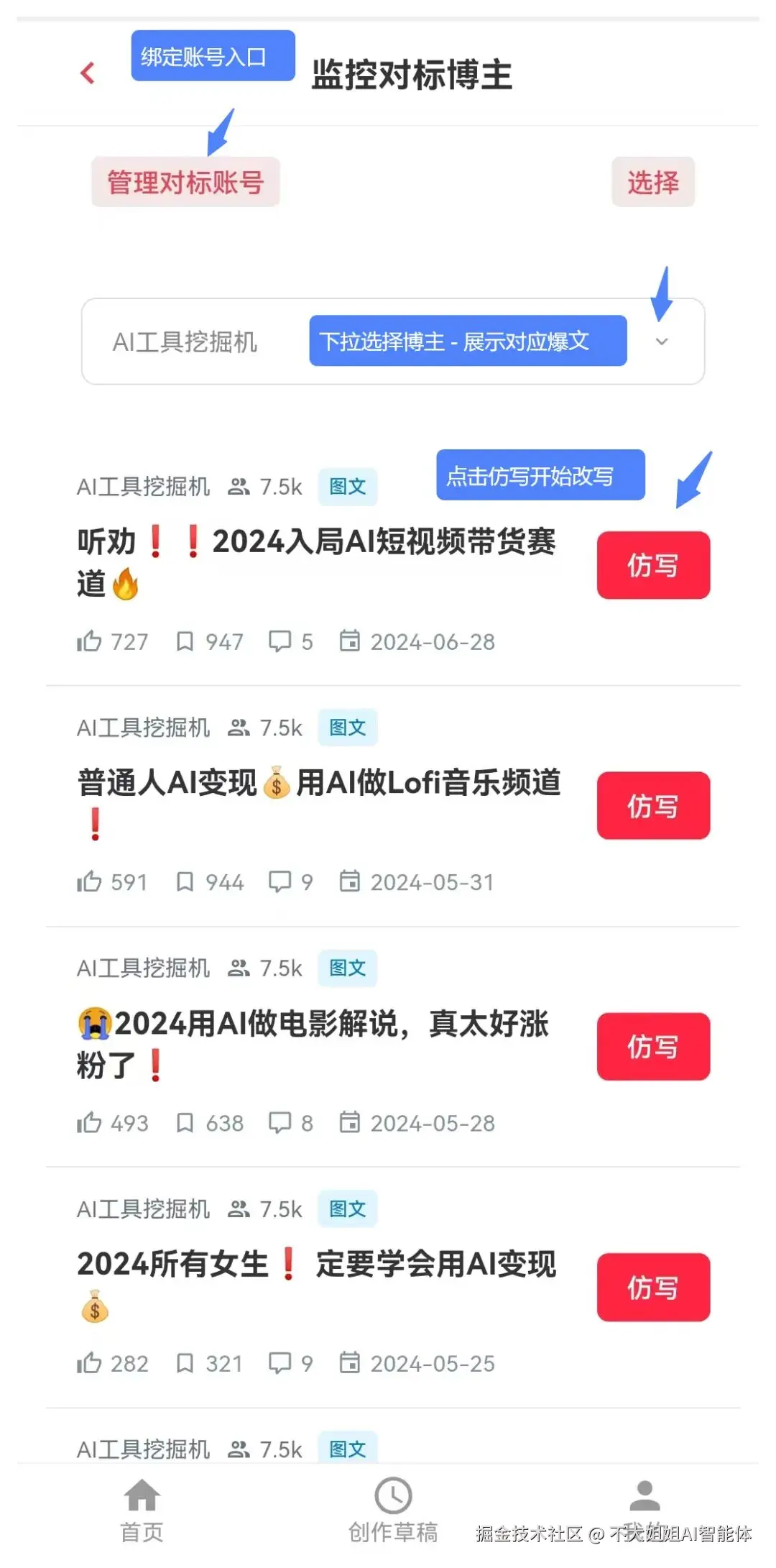
Task: Open the blogger selection dropdown
Action: [662, 341]
